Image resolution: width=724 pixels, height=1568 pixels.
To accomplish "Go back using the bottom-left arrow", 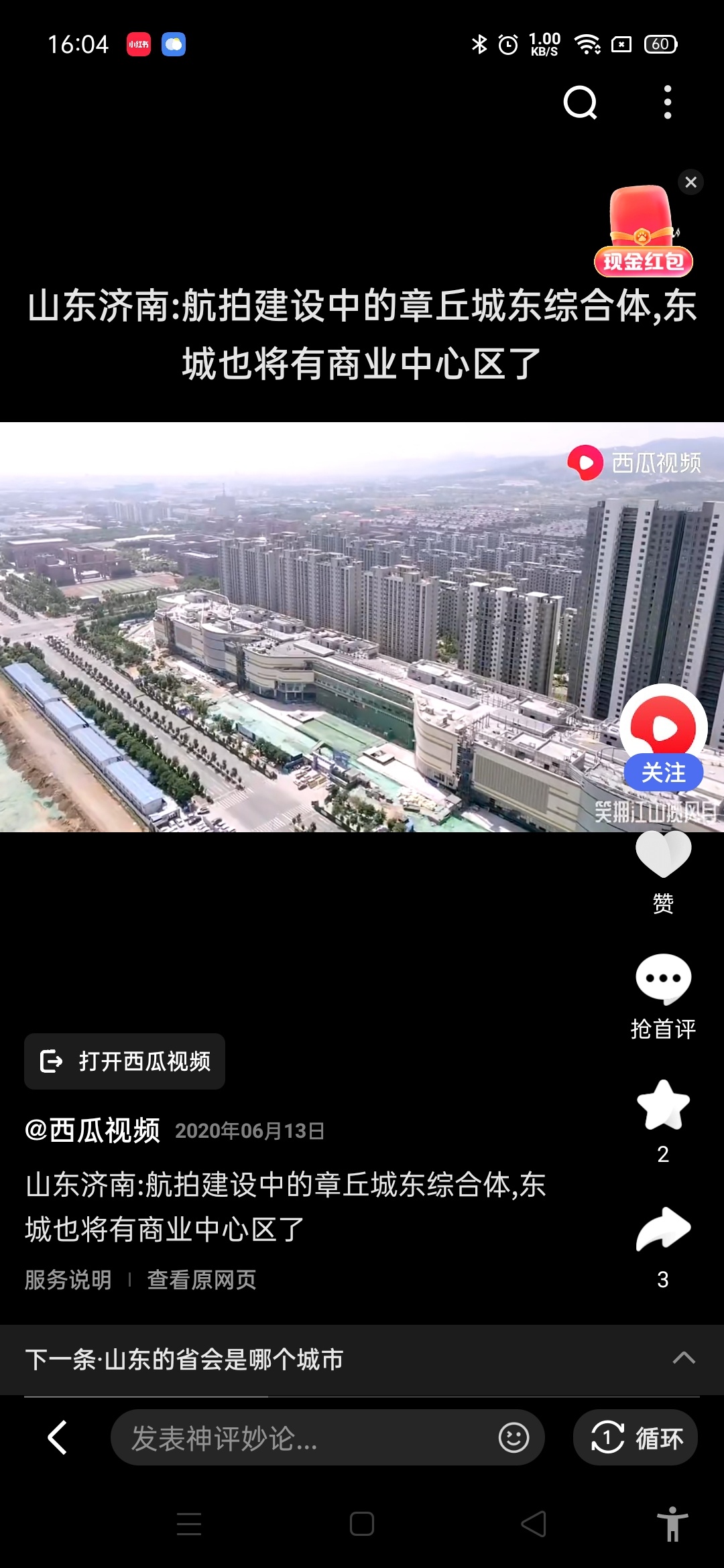I will (58, 1437).
